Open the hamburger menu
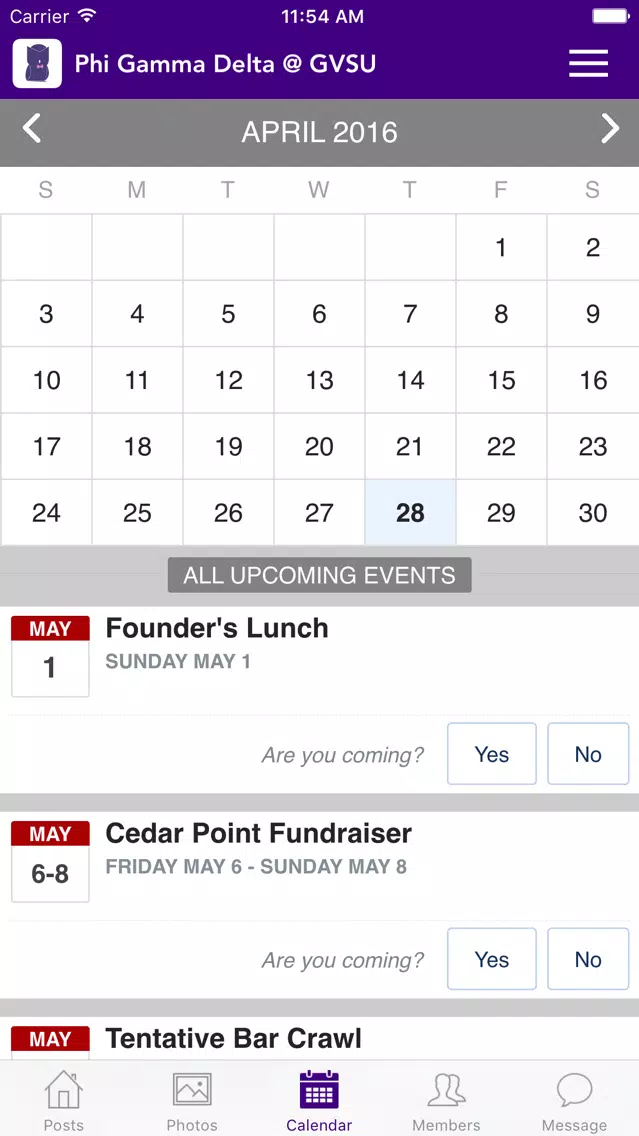Viewport: 639px width, 1136px height. (x=588, y=64)
